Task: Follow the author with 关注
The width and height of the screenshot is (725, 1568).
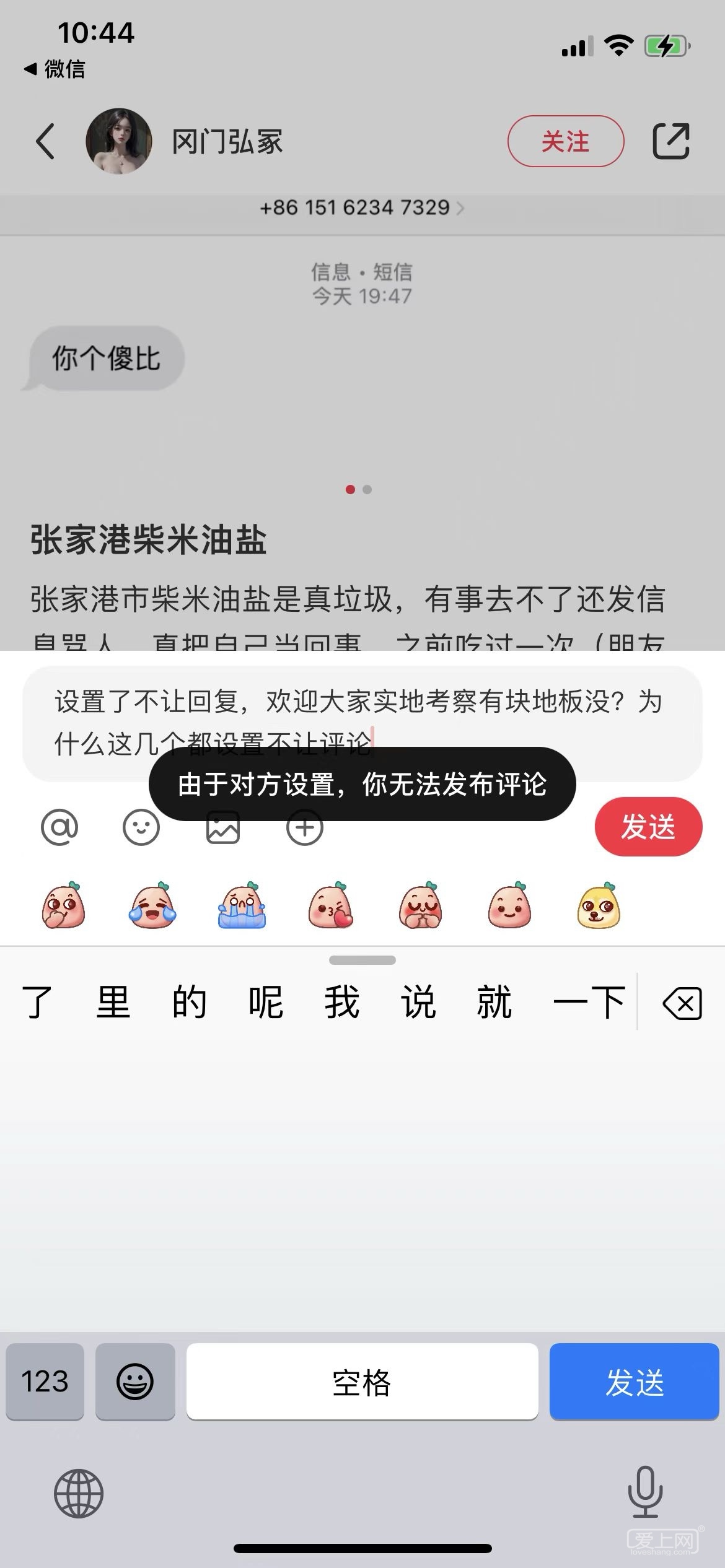Action: (565, 141)
